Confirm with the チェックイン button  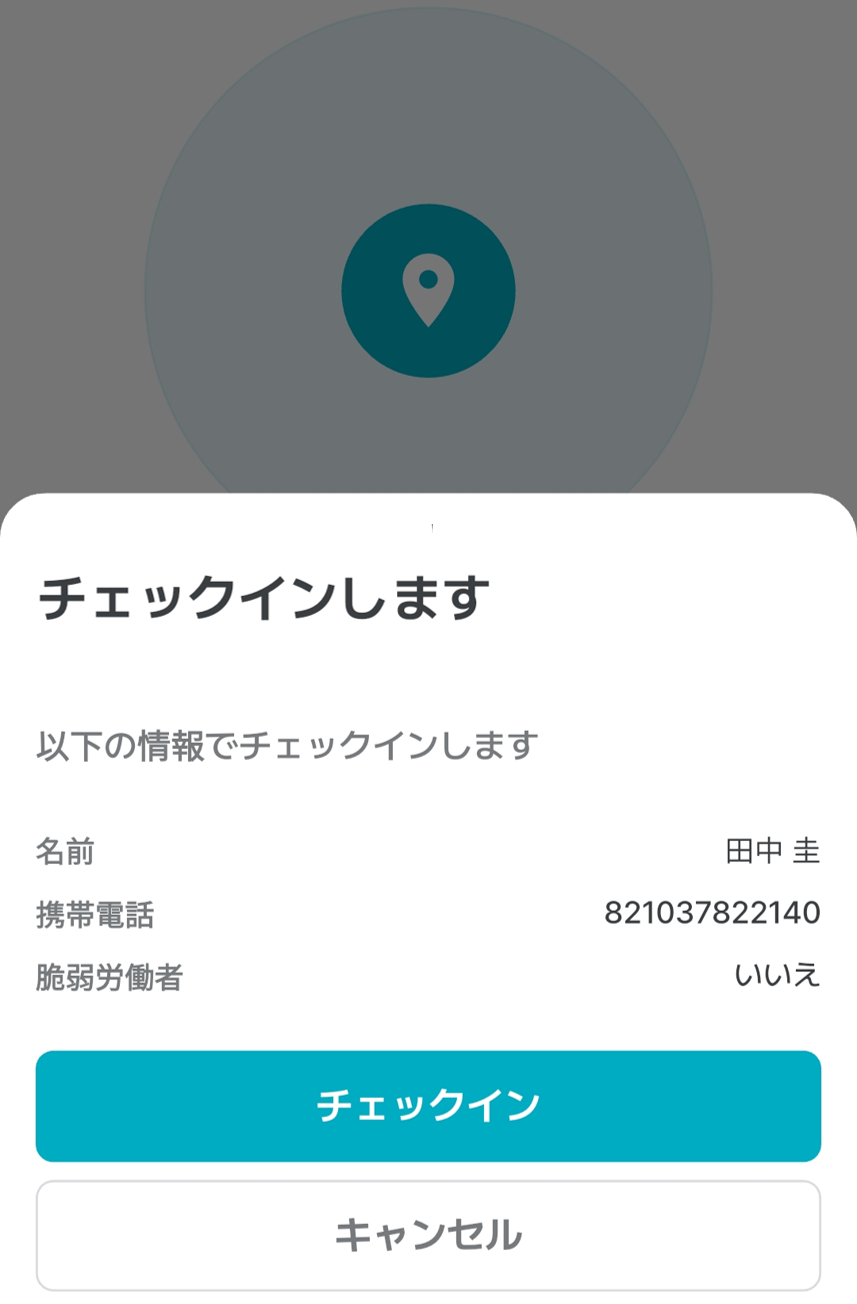428,1106
